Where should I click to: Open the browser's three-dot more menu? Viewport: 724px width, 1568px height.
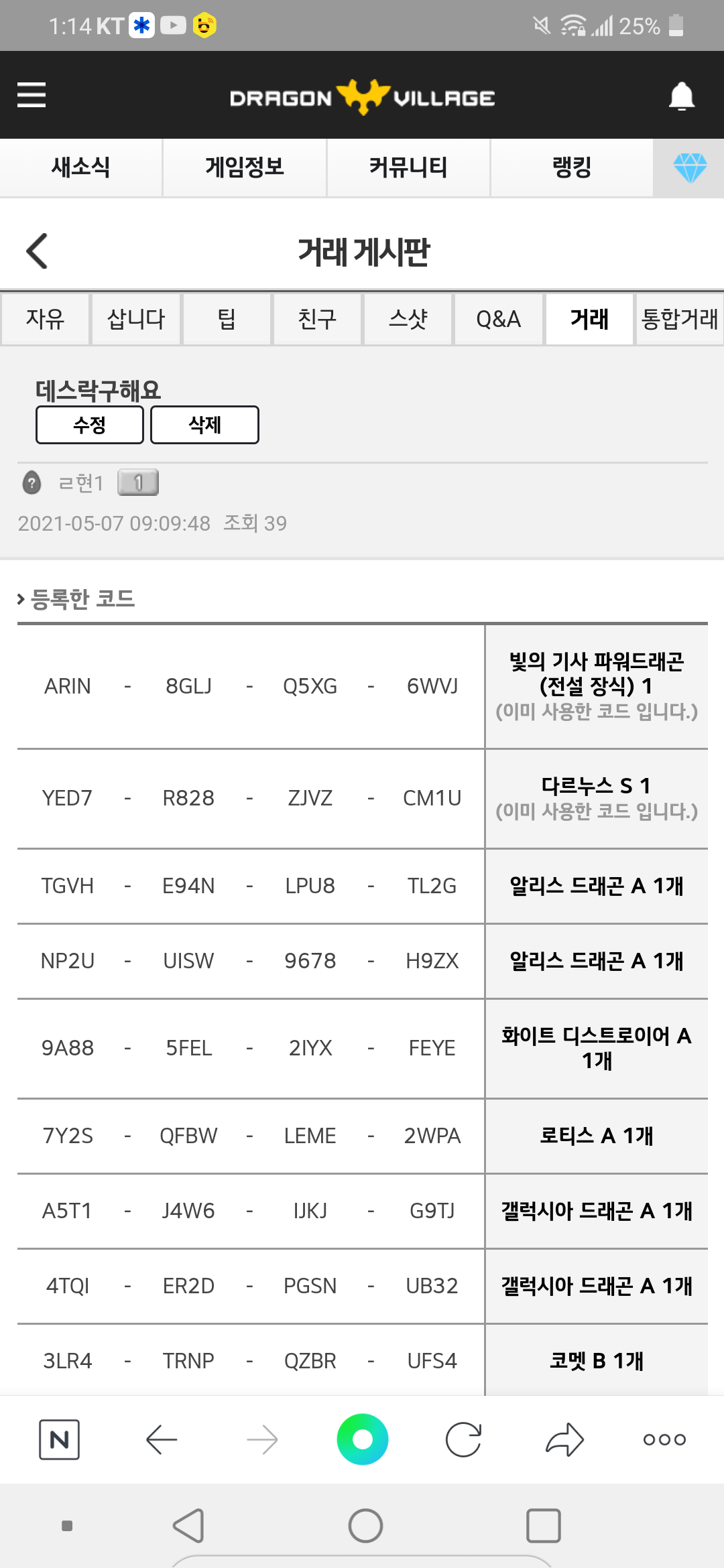[664, 1439]
